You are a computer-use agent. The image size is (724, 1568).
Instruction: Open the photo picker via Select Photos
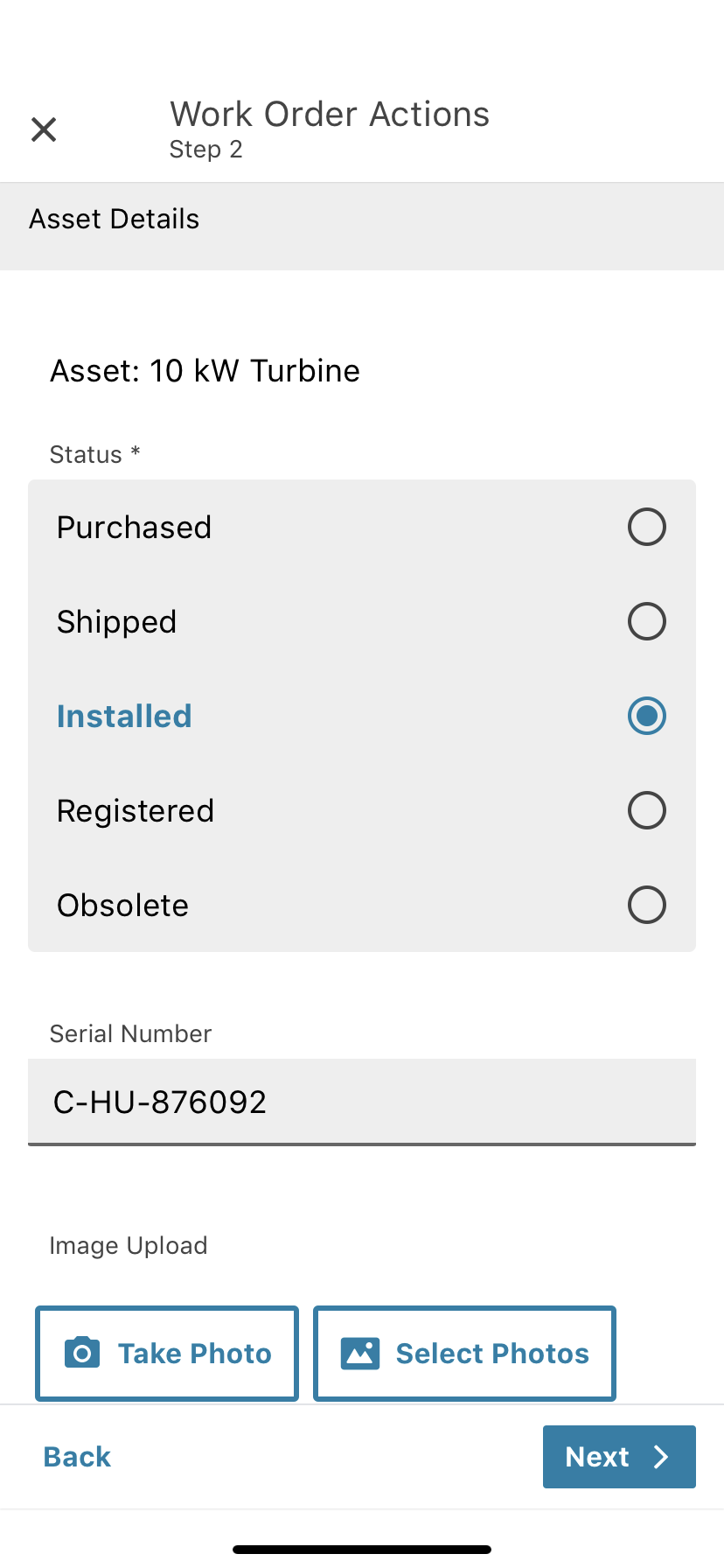[463, 1353]
